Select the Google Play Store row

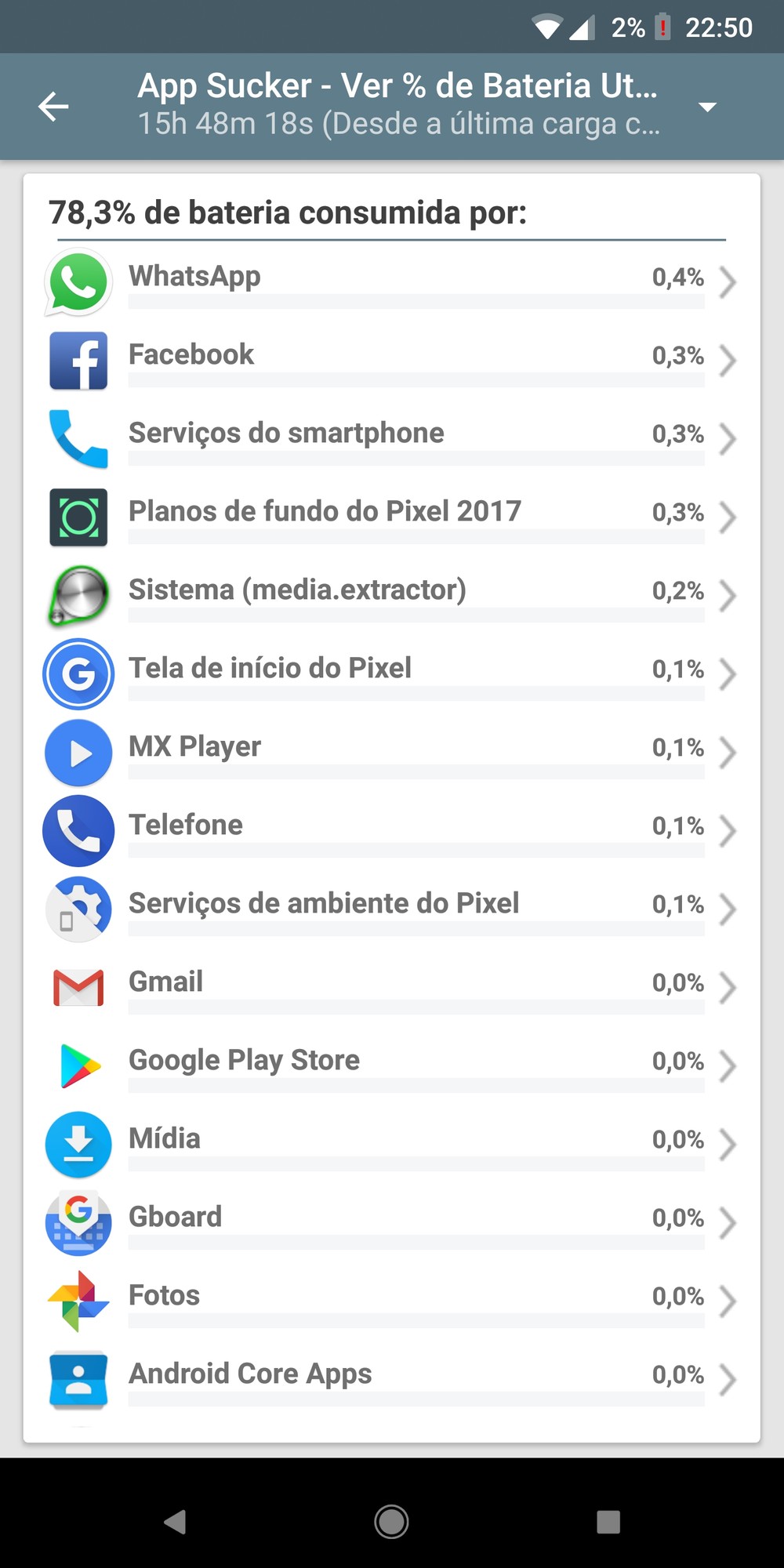point(392,1065)
